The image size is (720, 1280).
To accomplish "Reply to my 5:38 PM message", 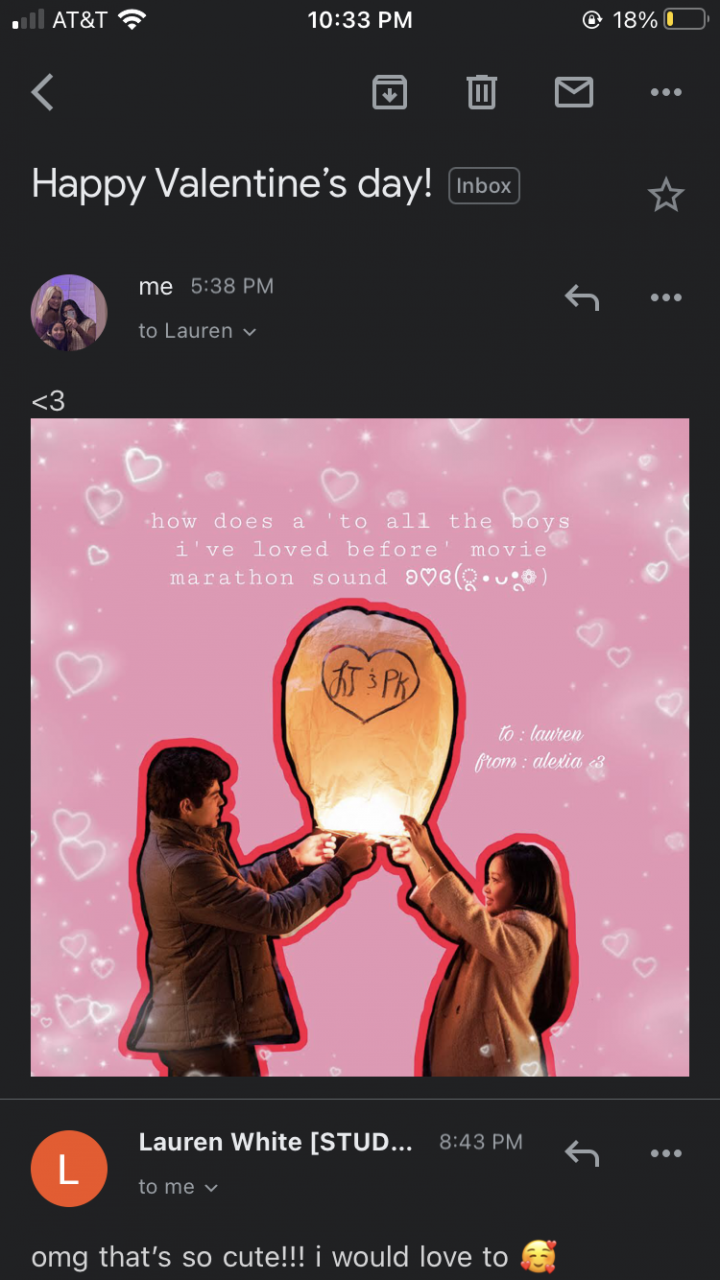I will click(x=581, y=297).
